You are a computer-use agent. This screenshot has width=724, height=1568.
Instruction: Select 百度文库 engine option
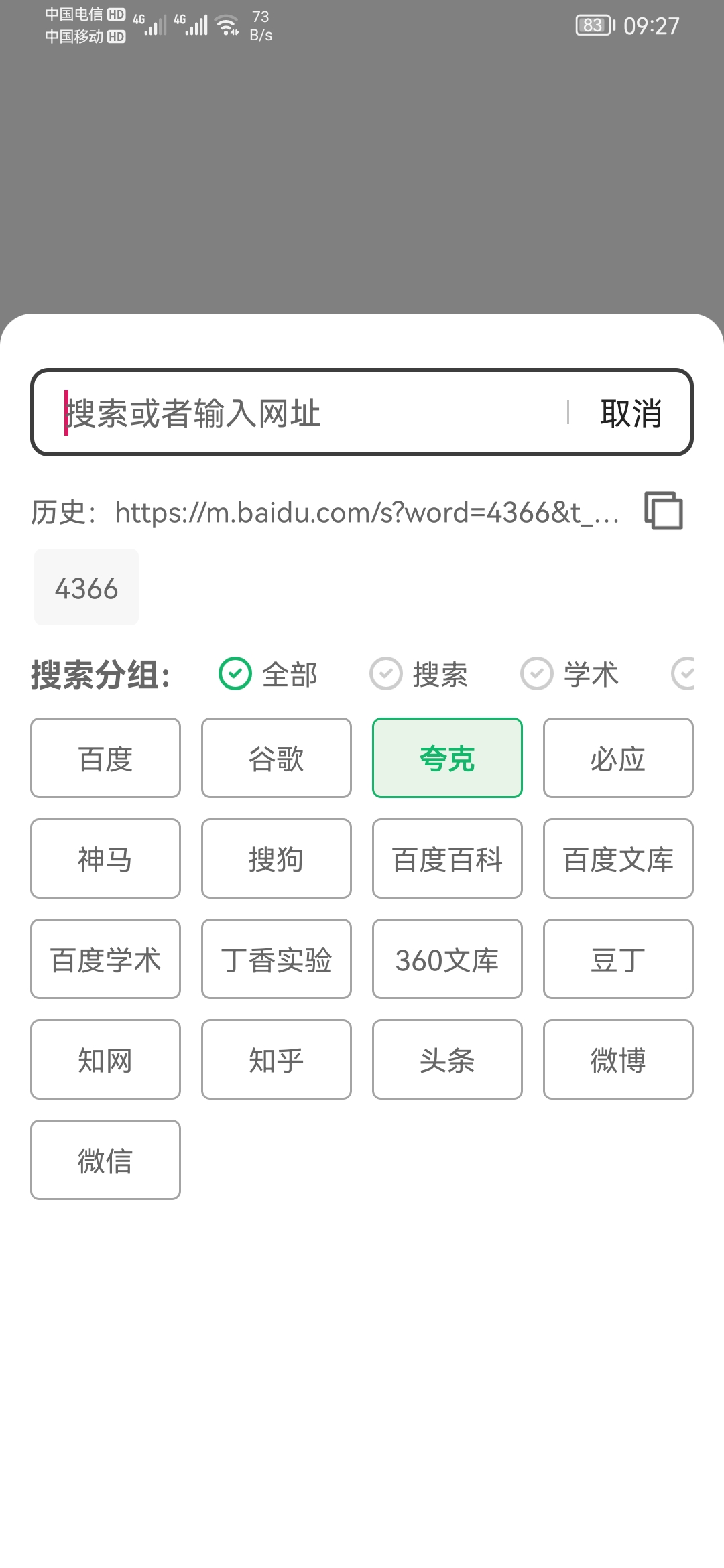coord(618,858)
